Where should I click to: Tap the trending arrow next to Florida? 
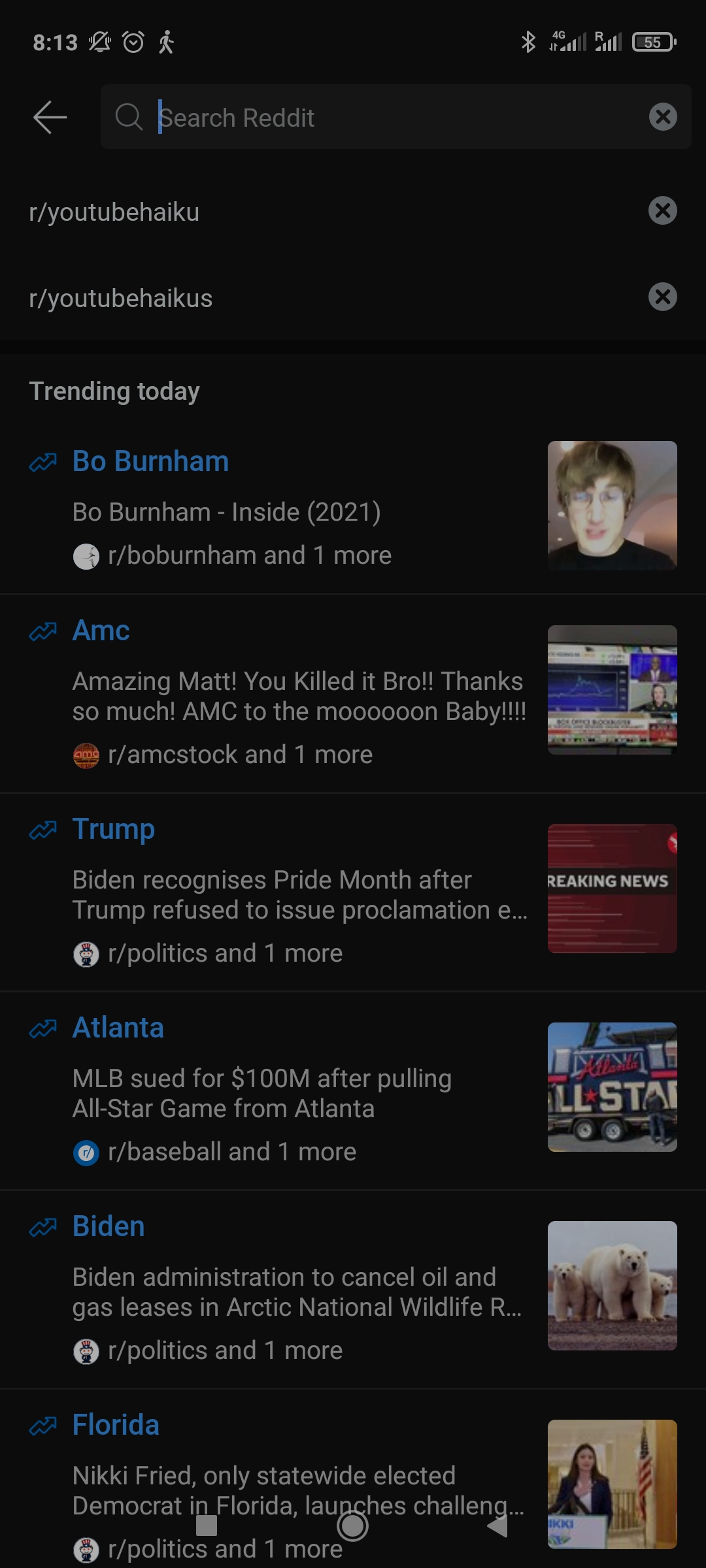coord(42,1424)
